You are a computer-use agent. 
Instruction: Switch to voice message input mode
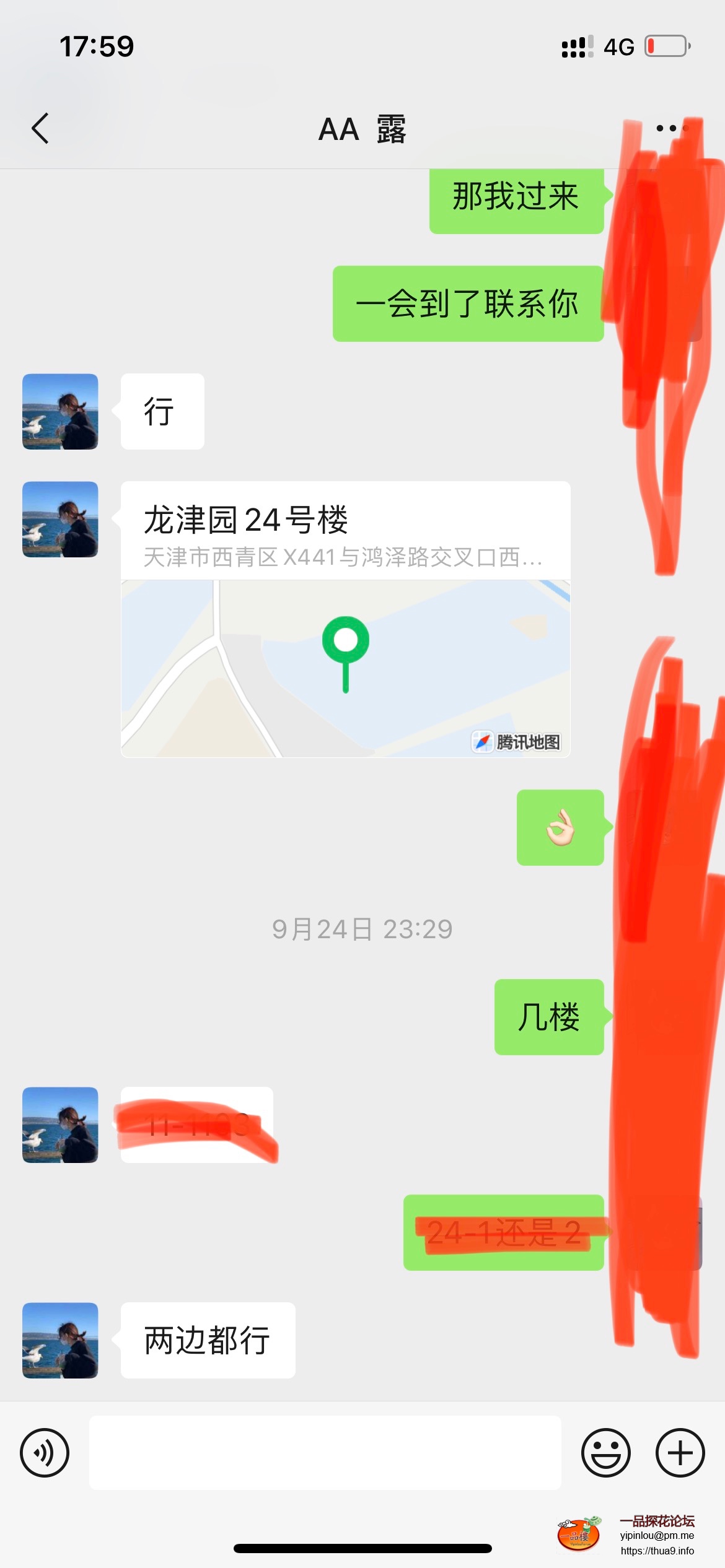45,1453
